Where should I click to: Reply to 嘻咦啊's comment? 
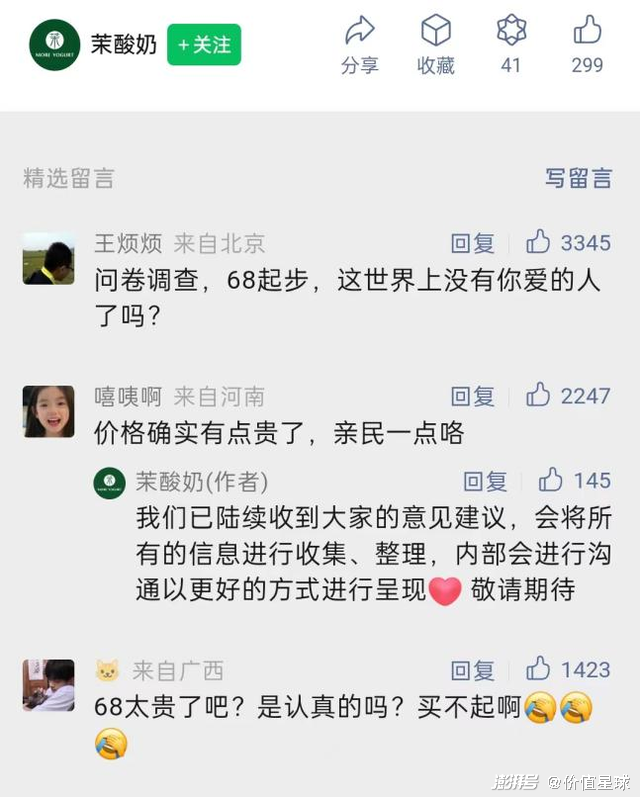473,396
